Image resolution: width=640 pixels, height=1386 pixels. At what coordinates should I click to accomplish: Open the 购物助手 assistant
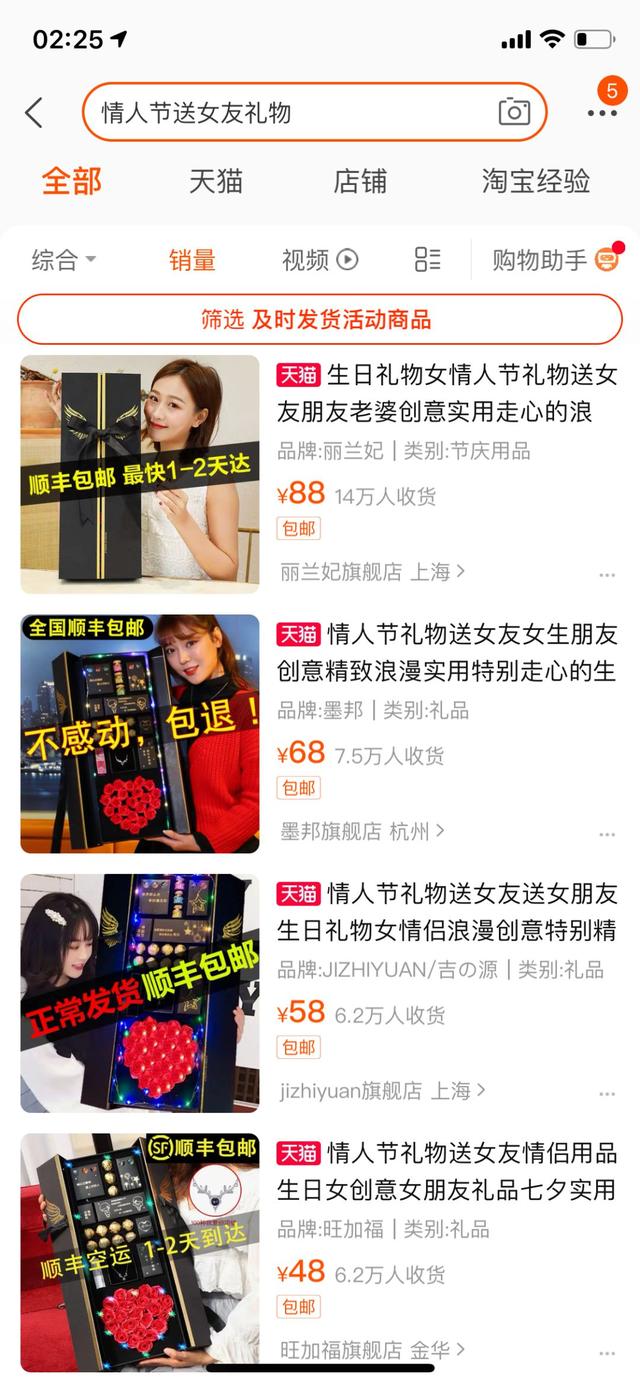(555, 260)
